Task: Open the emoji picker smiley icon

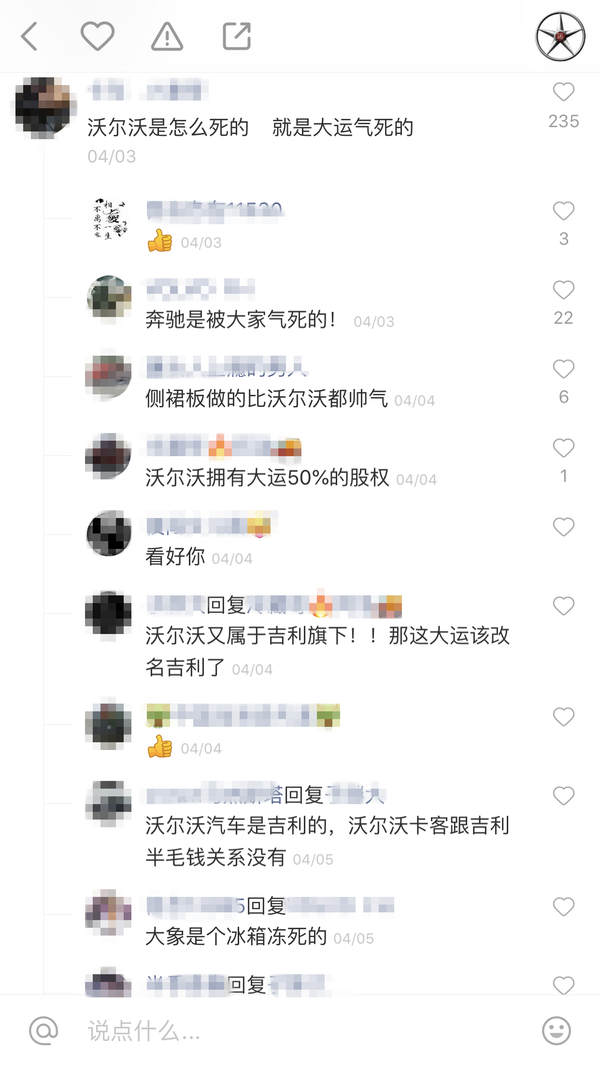Action: 556,1030
